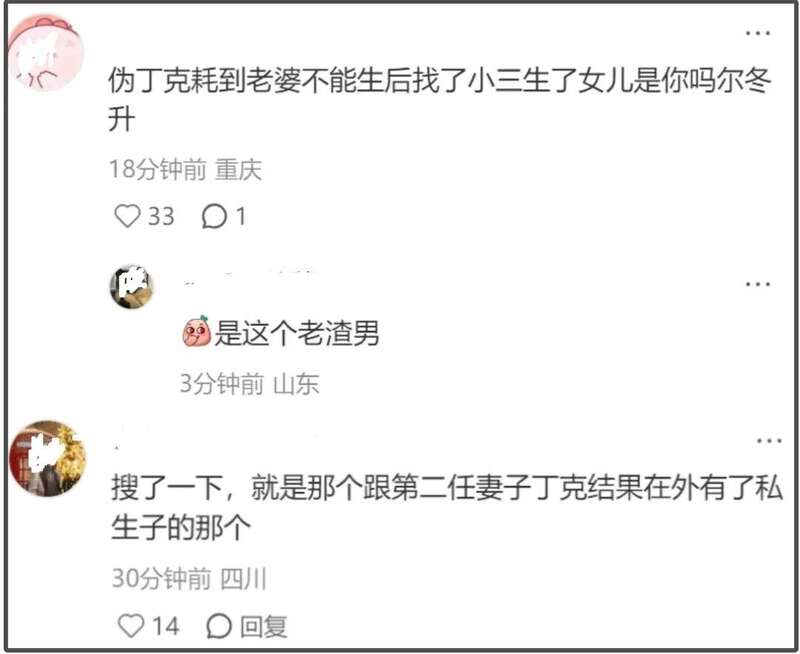Open the avatar of the 四川 commenter
Screen dimensions: 800x654
[x=48, y=458]
